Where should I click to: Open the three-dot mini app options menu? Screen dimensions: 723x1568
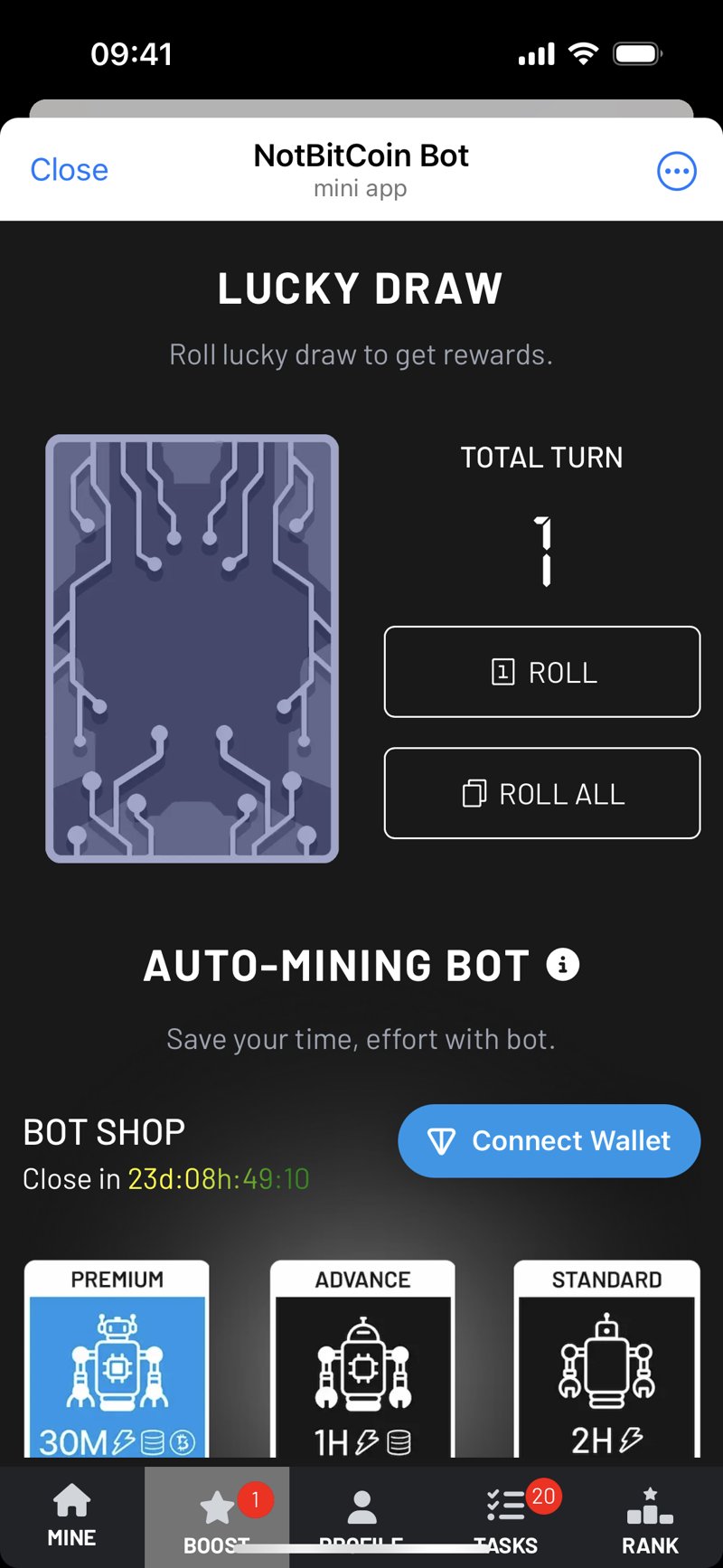tap(677, 171)
